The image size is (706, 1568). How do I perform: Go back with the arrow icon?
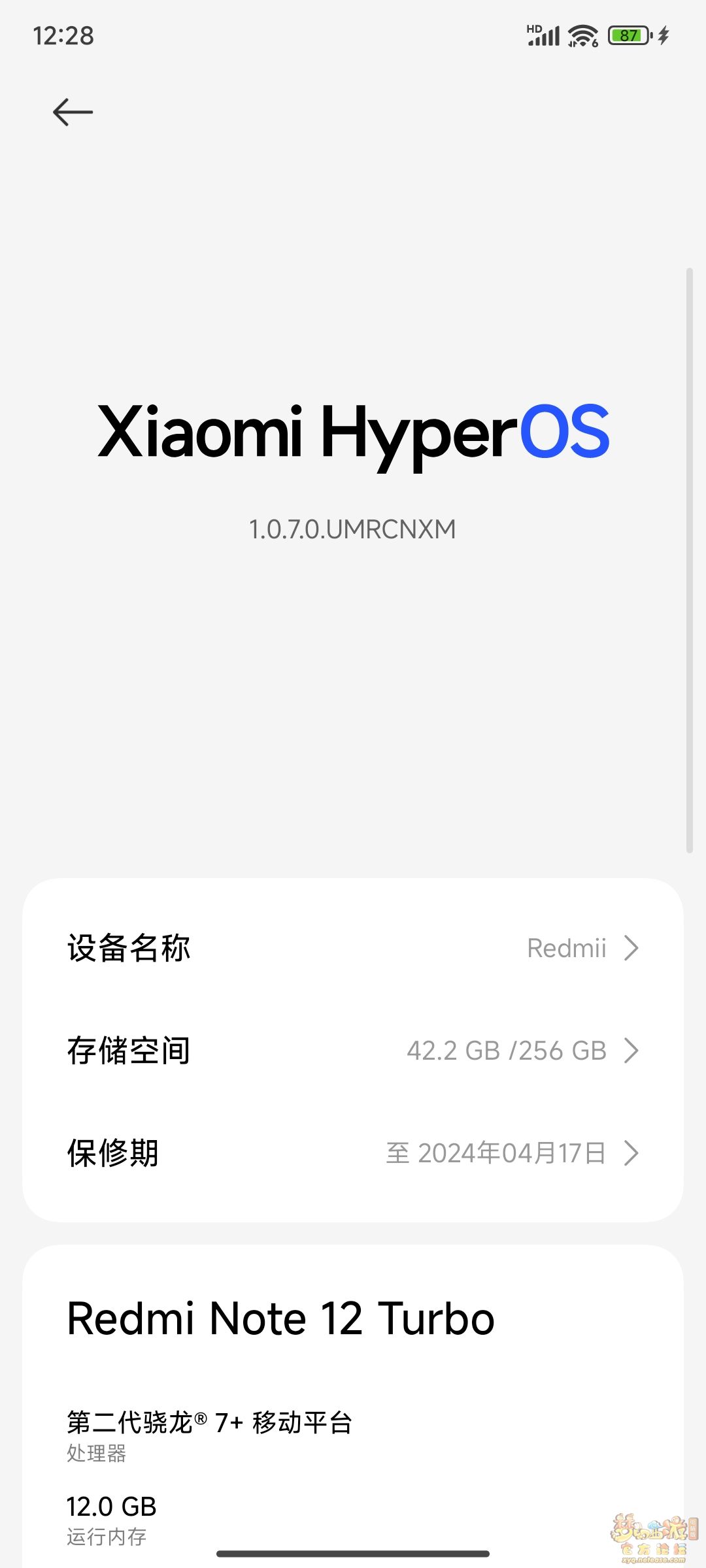[73, 112]
